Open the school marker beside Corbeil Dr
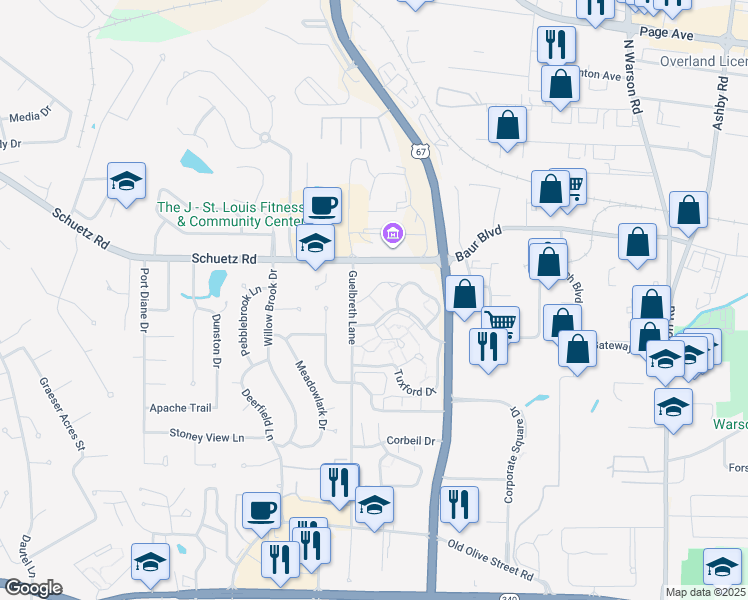The image size is (748, 600). pos(374,505)
